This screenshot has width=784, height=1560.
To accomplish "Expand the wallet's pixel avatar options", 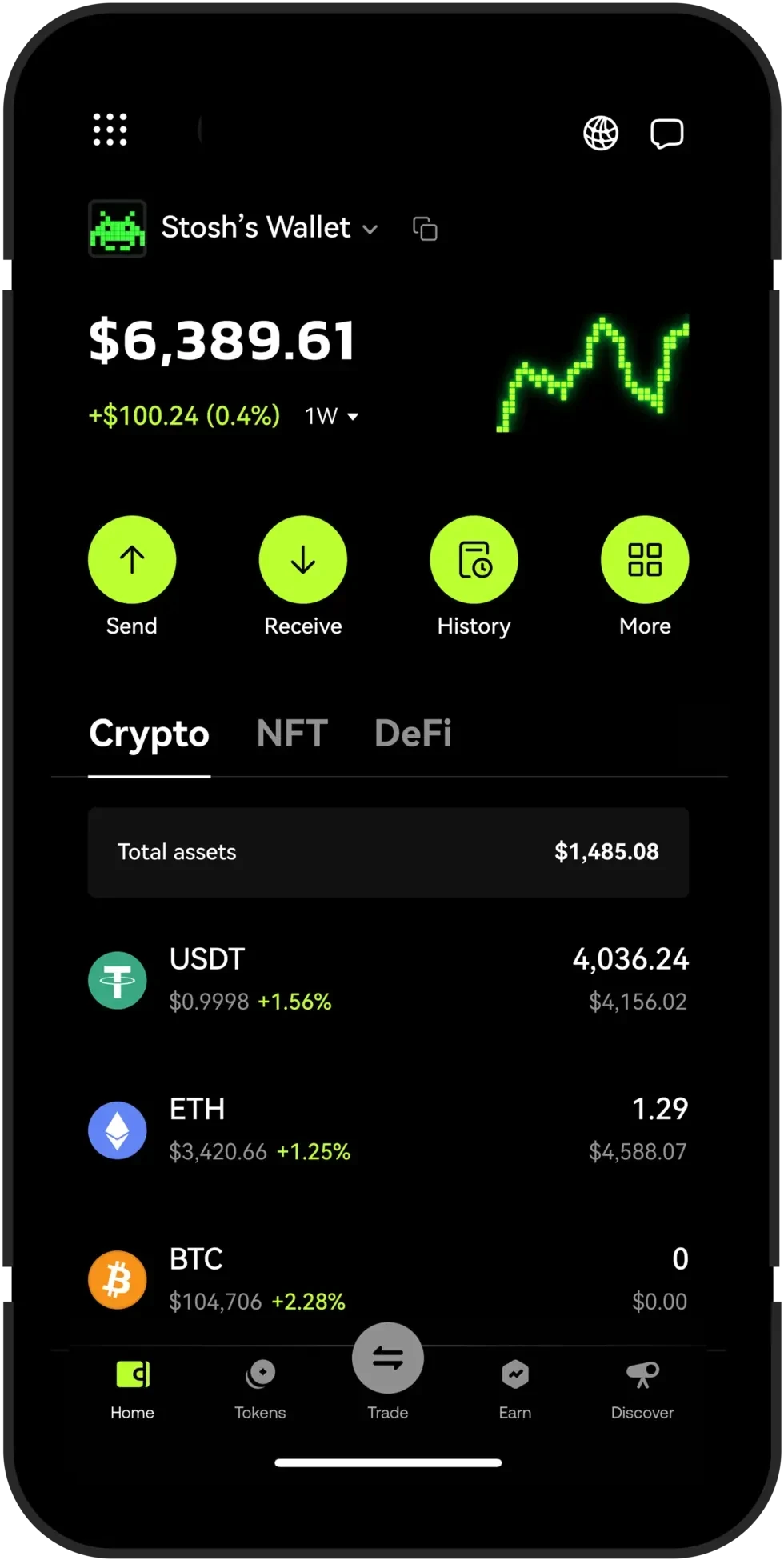I will coord(118,228).
